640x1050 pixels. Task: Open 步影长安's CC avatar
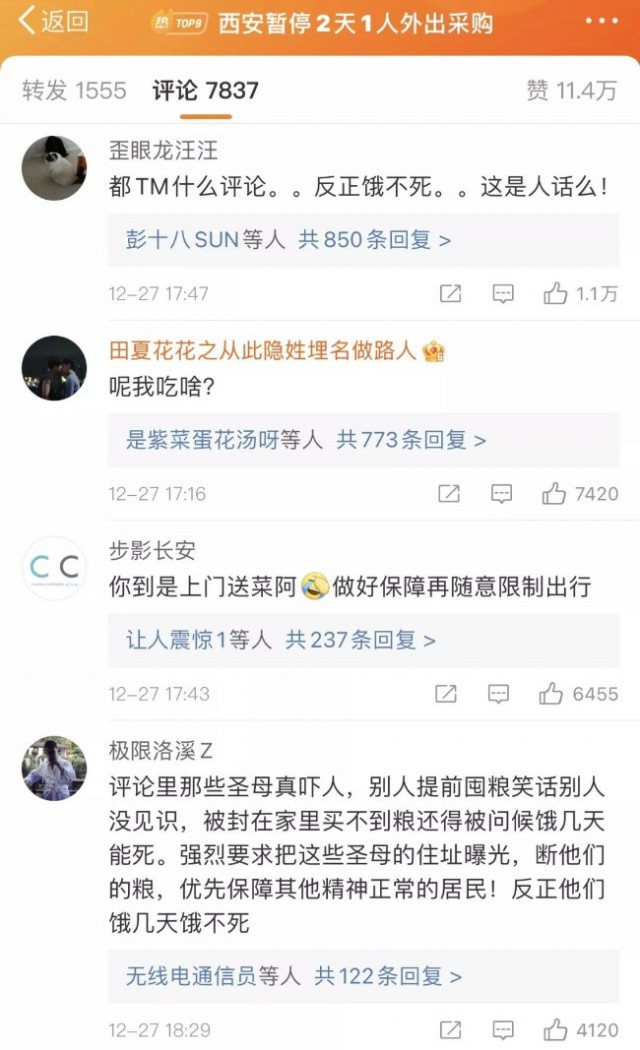(x=54, y=568)
